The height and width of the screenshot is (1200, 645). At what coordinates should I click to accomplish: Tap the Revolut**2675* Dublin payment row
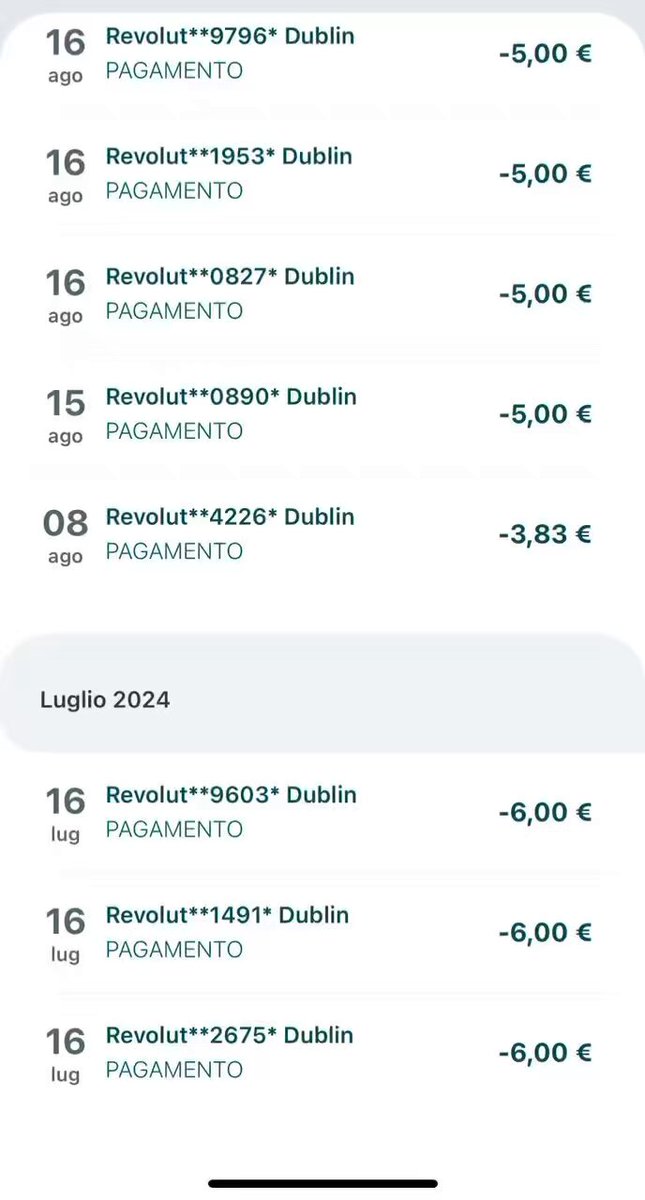pos(322,1052)
